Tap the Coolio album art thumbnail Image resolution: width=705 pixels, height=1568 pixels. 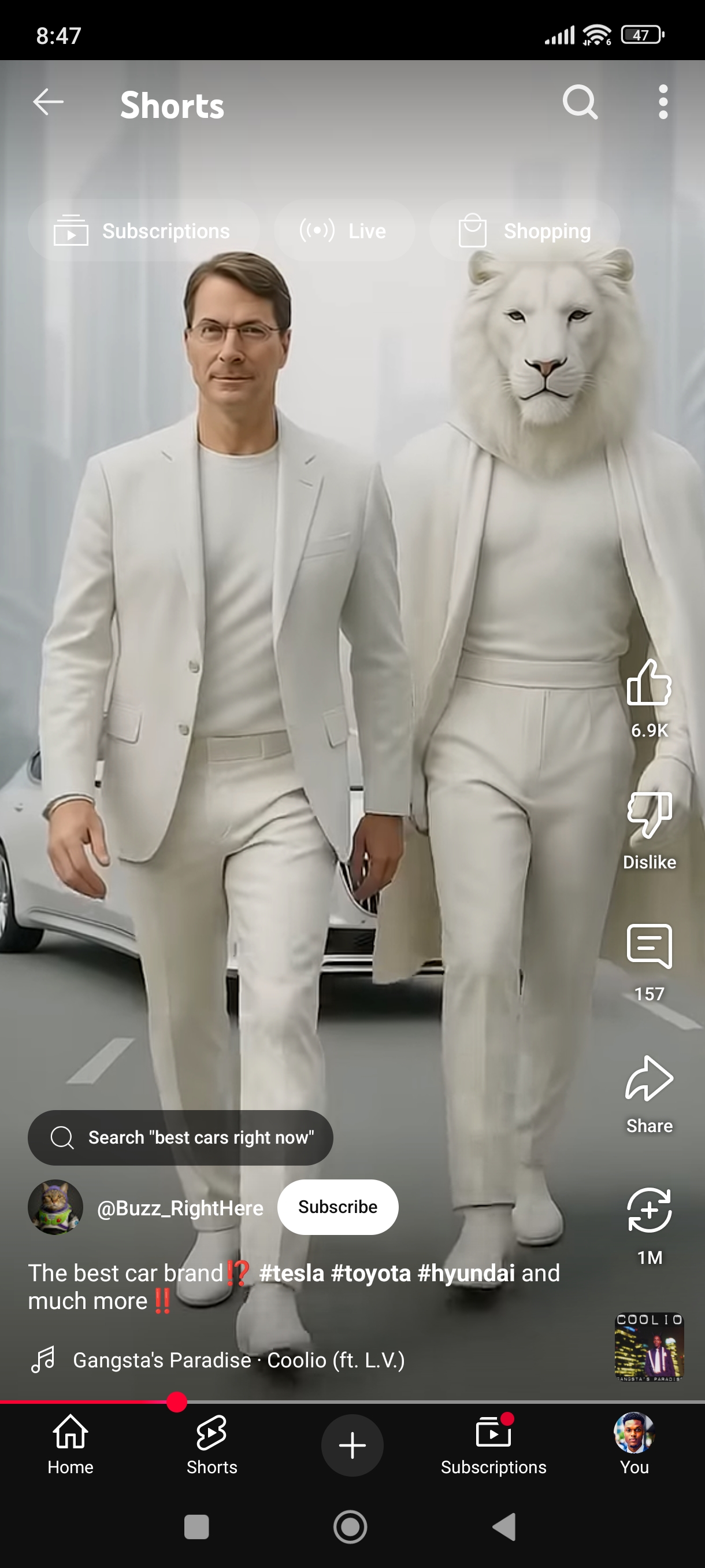pos(648,1347)
